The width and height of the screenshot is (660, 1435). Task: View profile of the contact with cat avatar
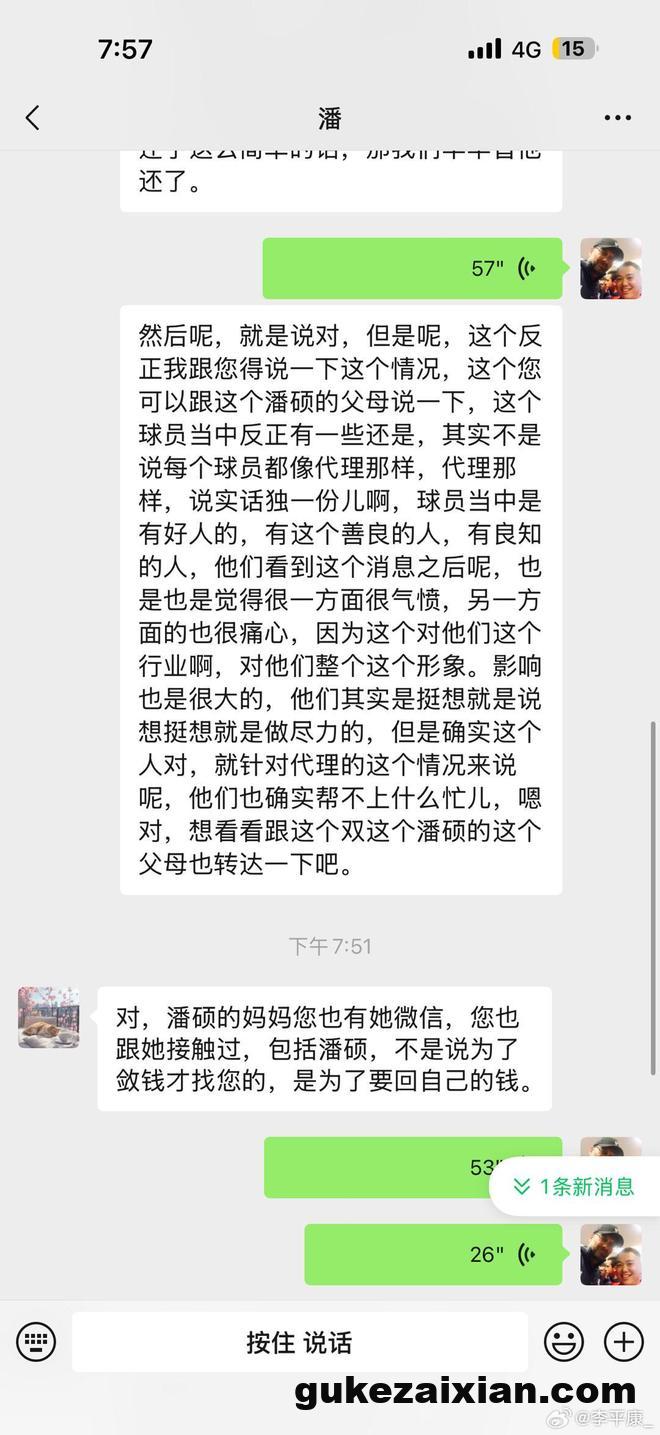(x=49, y=1017)
